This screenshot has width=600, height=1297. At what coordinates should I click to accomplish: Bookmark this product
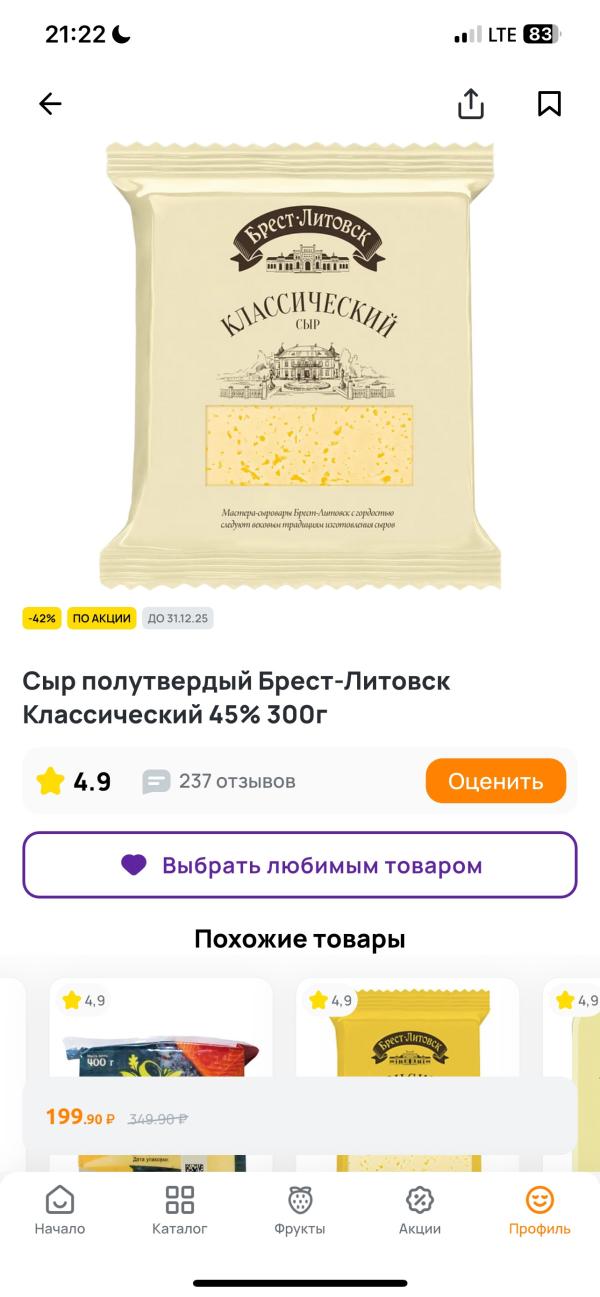tap(549, 103)
